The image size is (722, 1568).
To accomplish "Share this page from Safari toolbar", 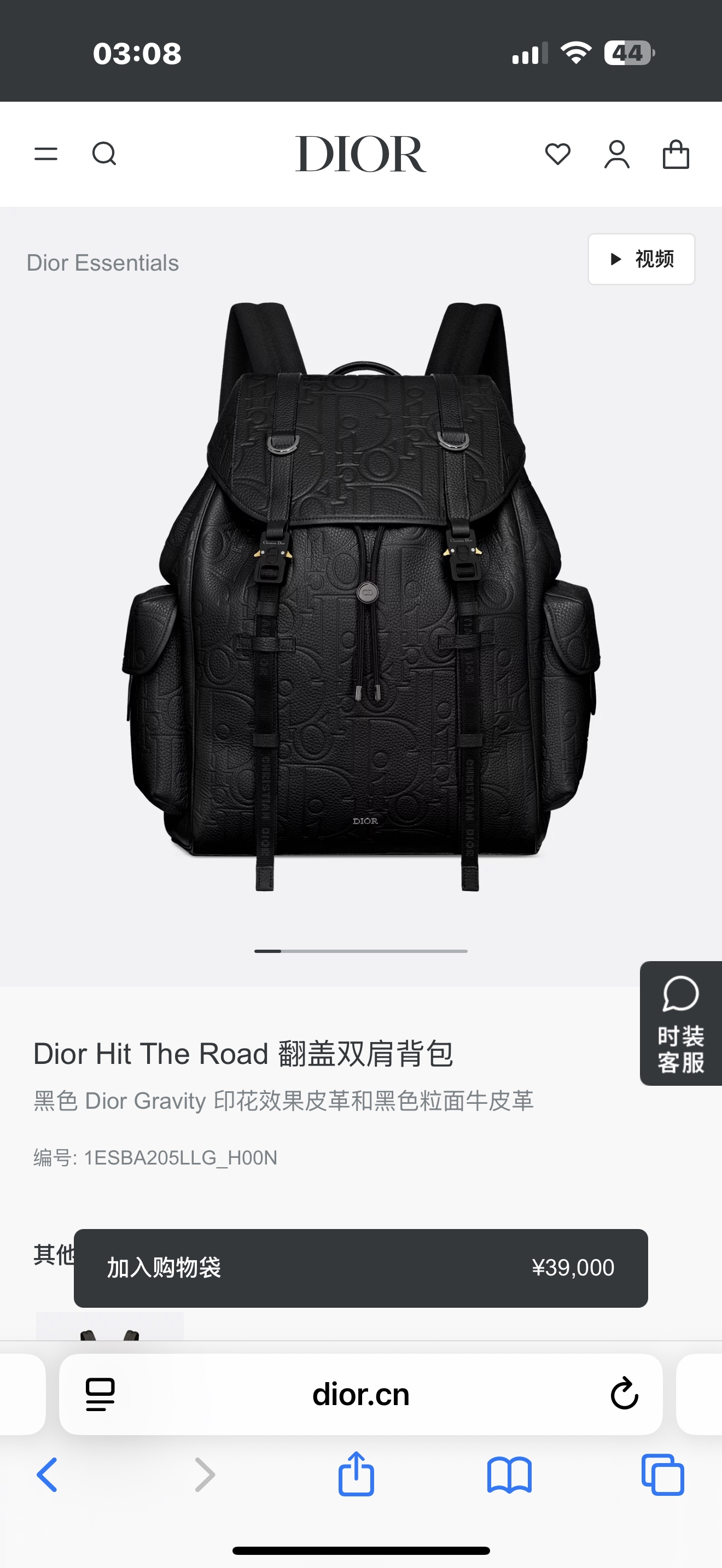I will click(356, 1475).
